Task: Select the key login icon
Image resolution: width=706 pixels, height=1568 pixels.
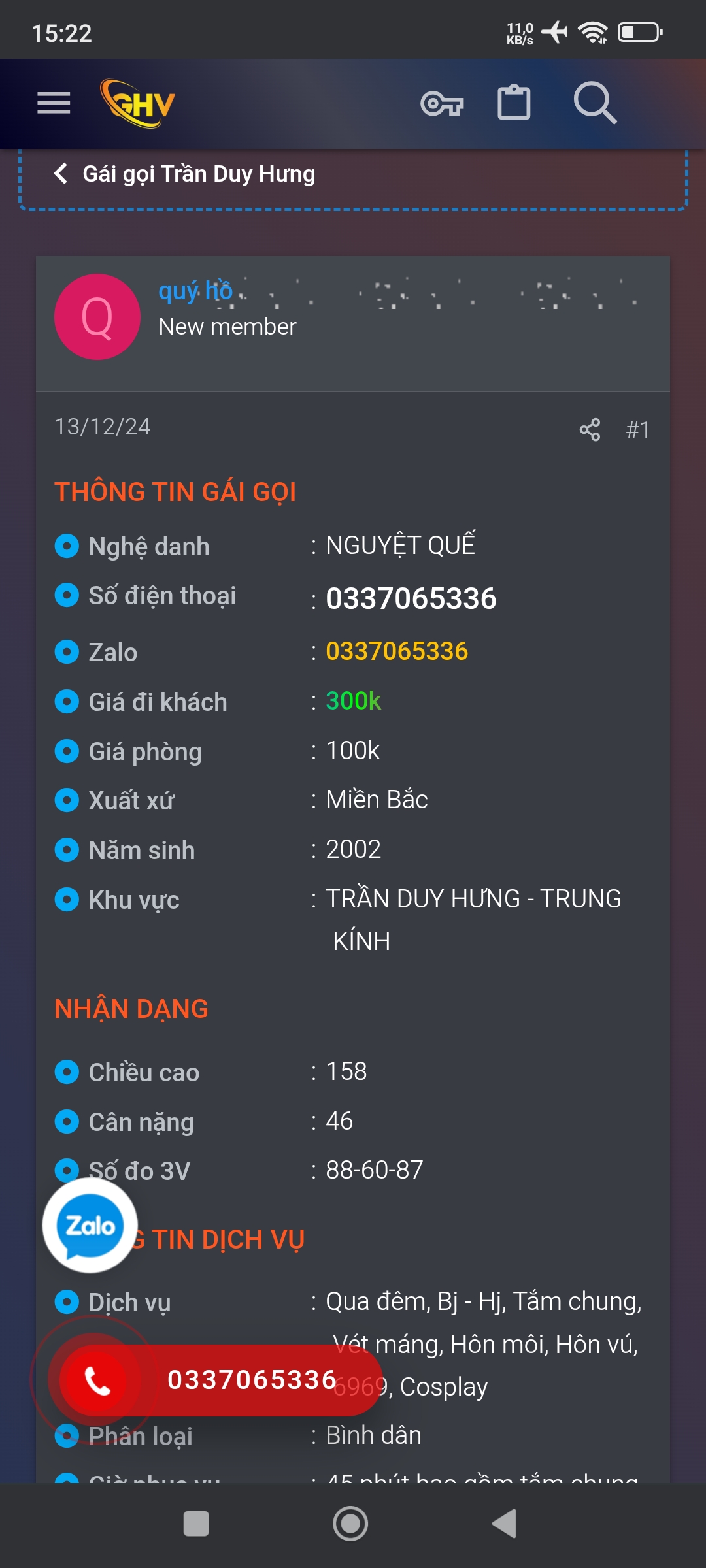Action: click(442, 103)
